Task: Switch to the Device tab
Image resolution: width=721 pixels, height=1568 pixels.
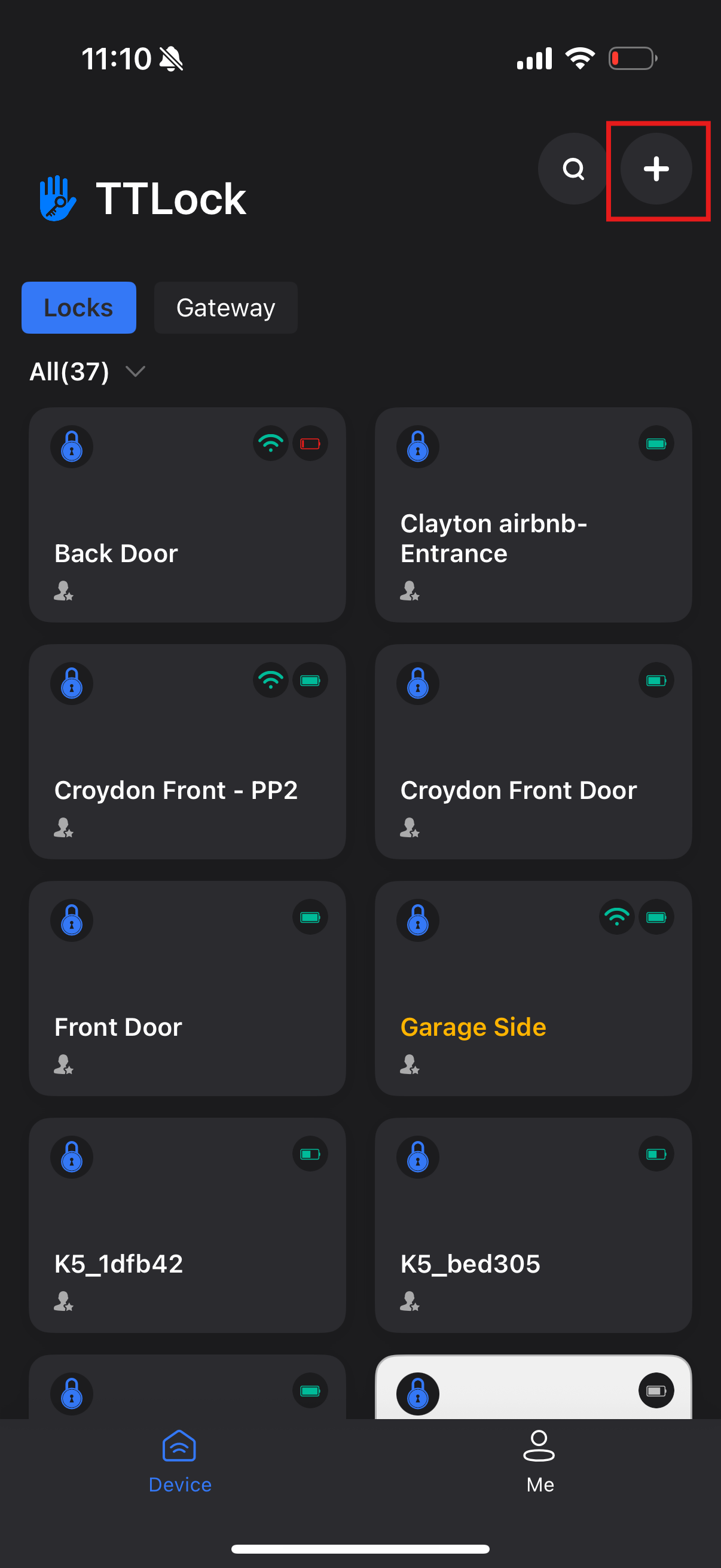Action: tap(179, 1461)
